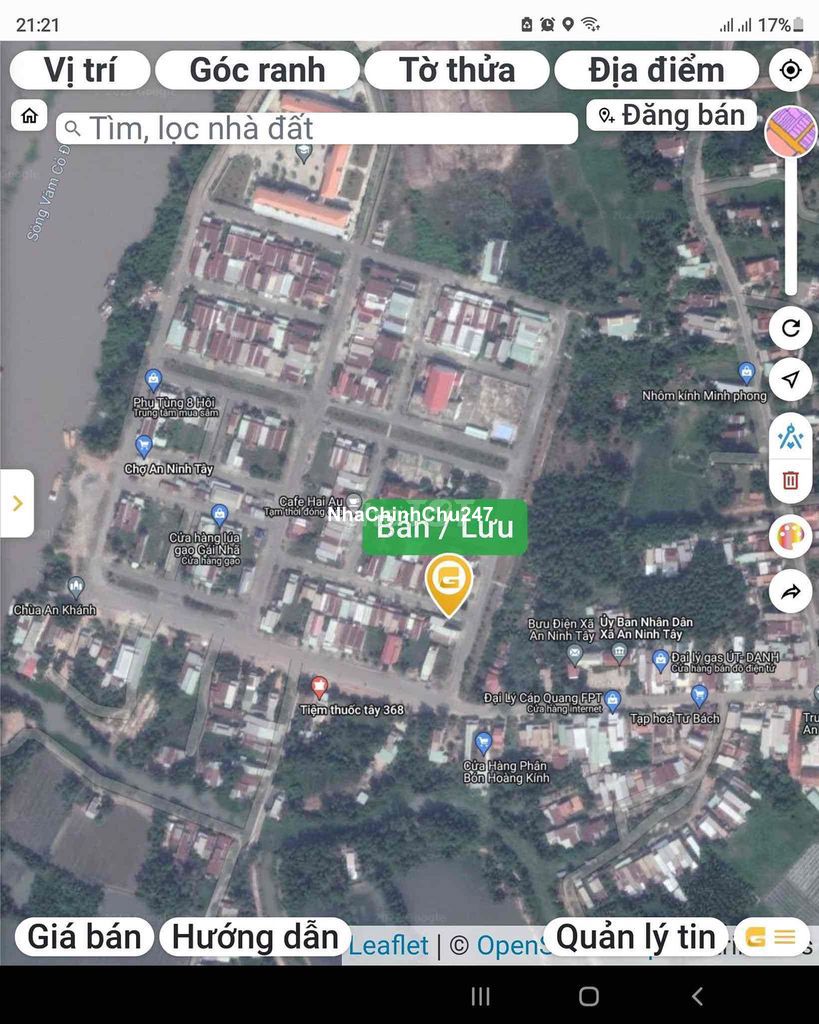Open the Giá bán price filter
This screenshot has height=1024, width=819.
pyautogui.click(x=84, y=937)
